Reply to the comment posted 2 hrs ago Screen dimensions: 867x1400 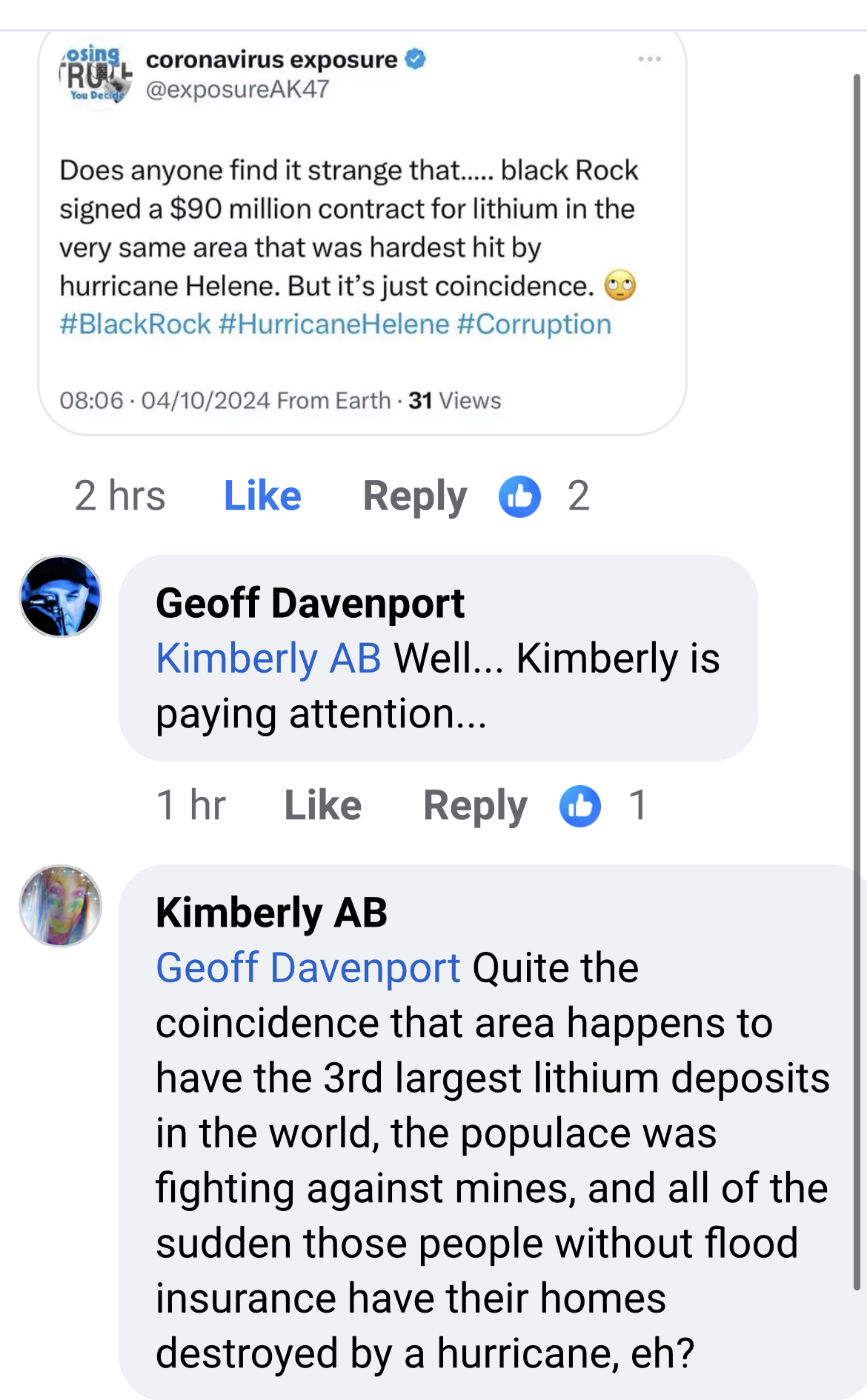pos(414,496)
